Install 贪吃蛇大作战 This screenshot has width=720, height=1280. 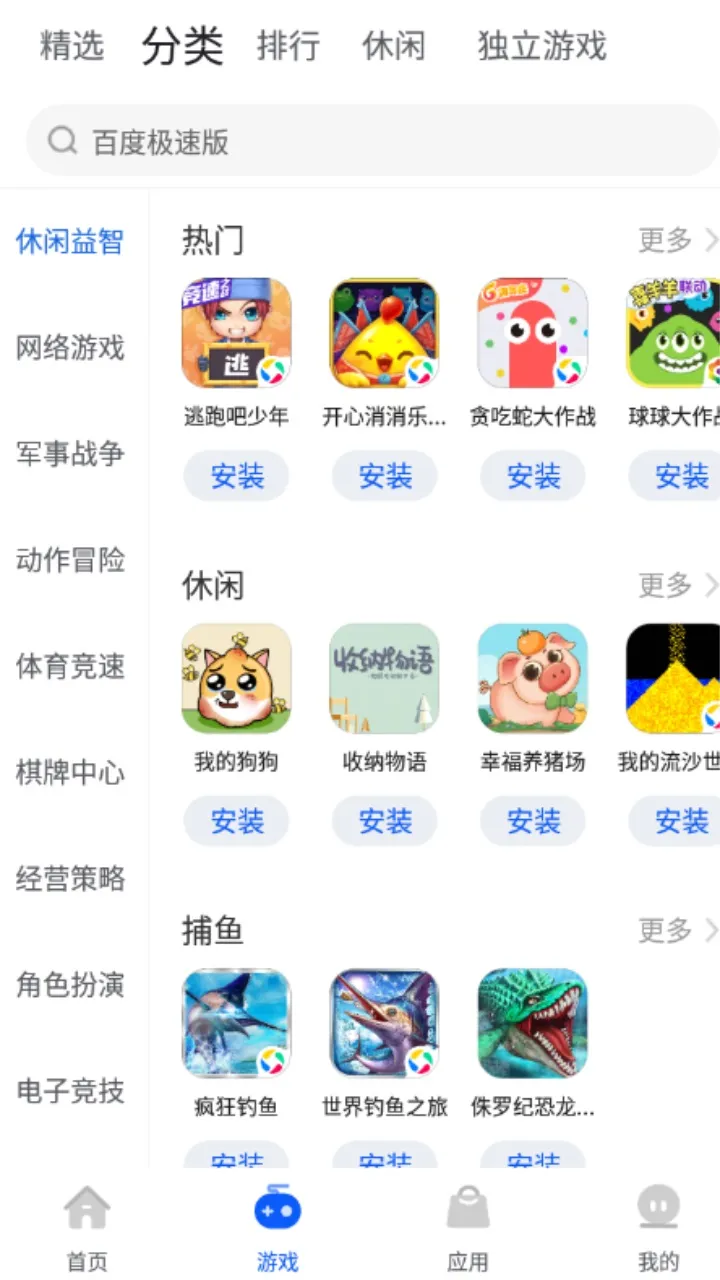point(533,476)
